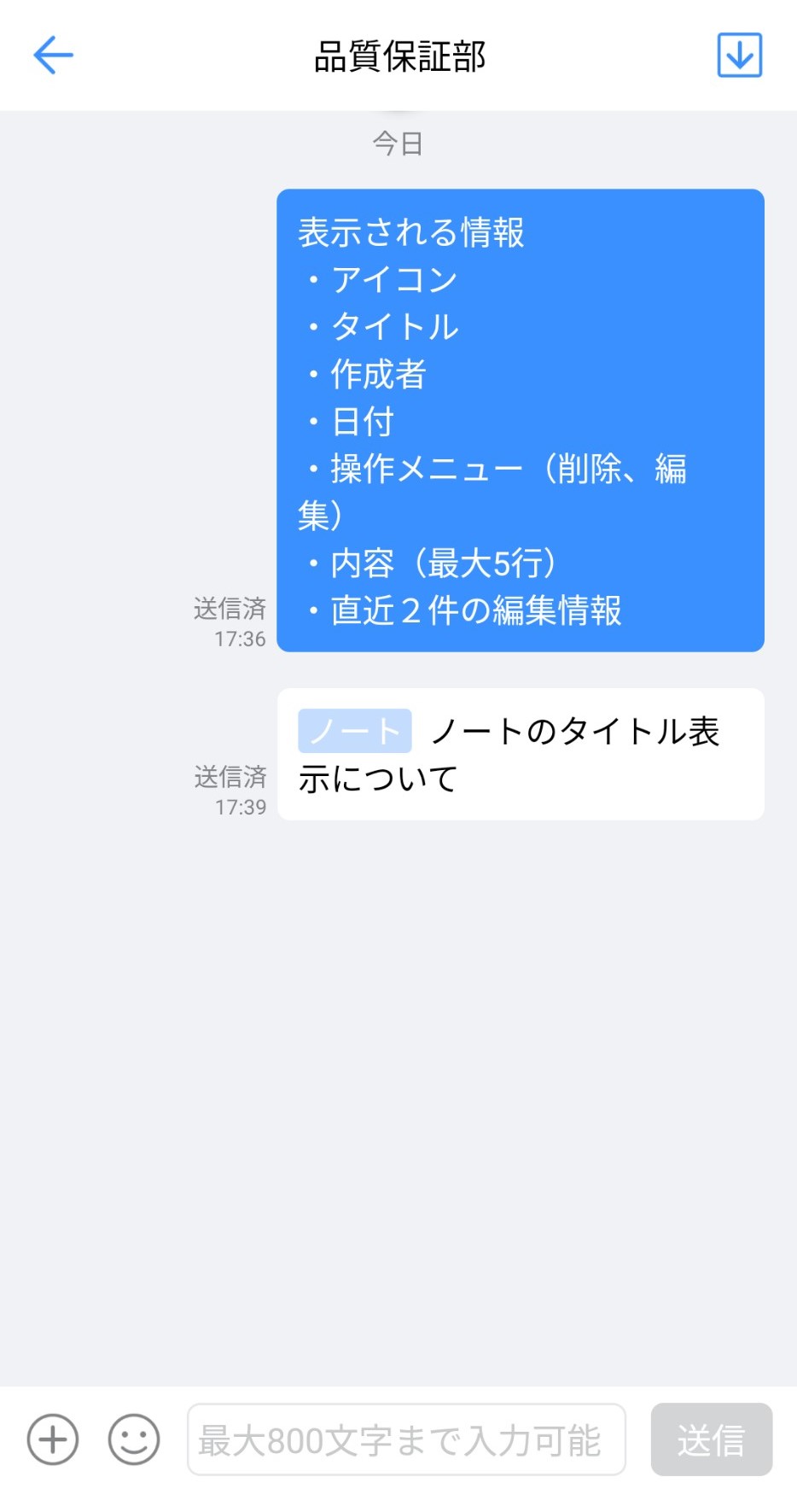Tap the download arrow icon

coord(739,55)
